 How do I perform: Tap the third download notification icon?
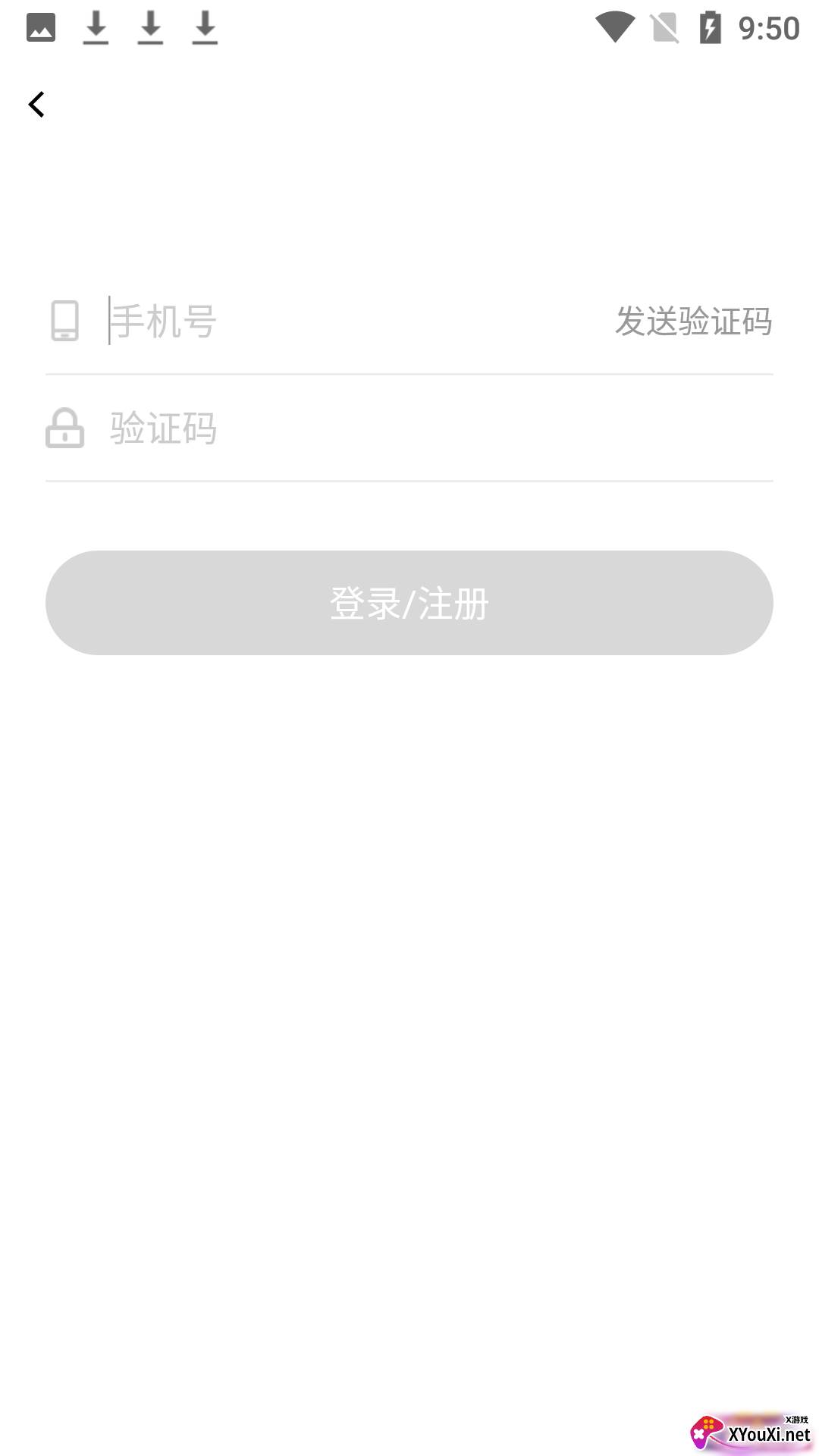click(204, 29)
